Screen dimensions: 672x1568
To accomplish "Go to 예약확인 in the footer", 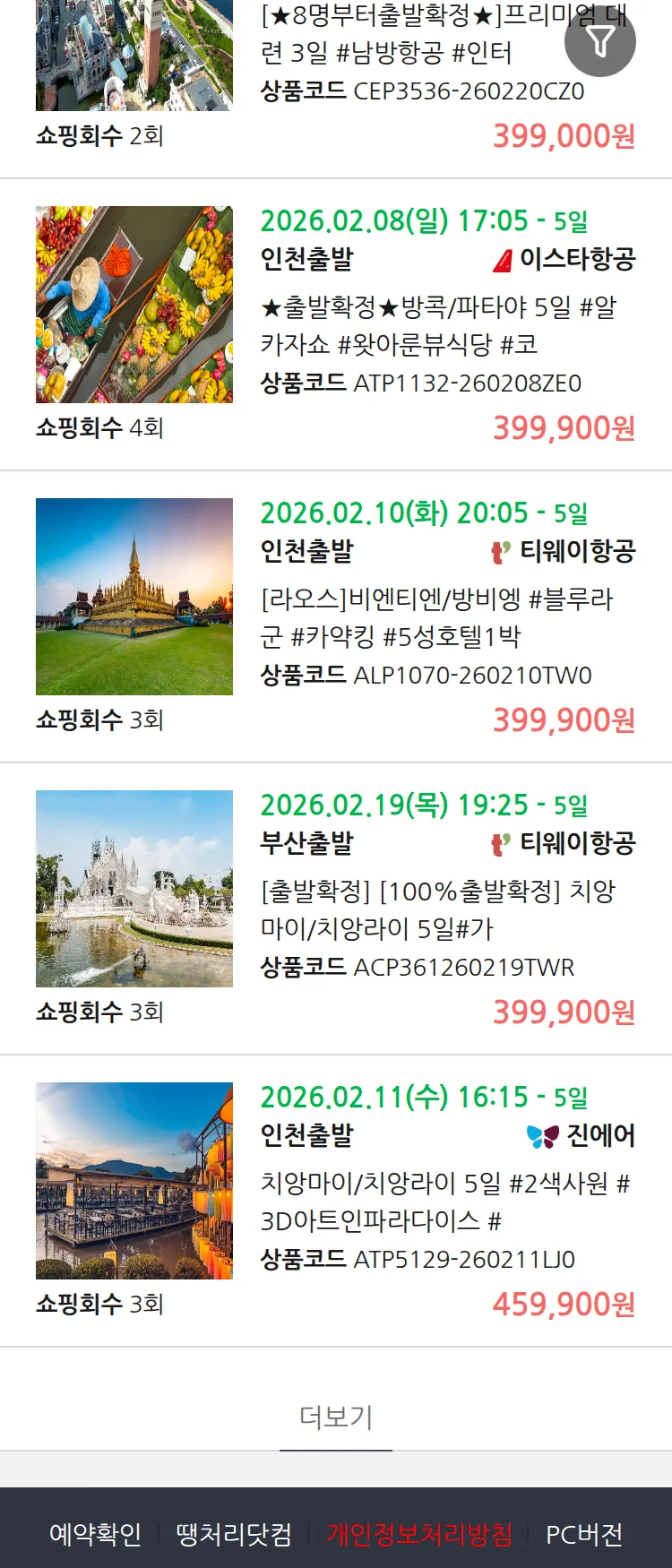I will [x=95, y=1534].
